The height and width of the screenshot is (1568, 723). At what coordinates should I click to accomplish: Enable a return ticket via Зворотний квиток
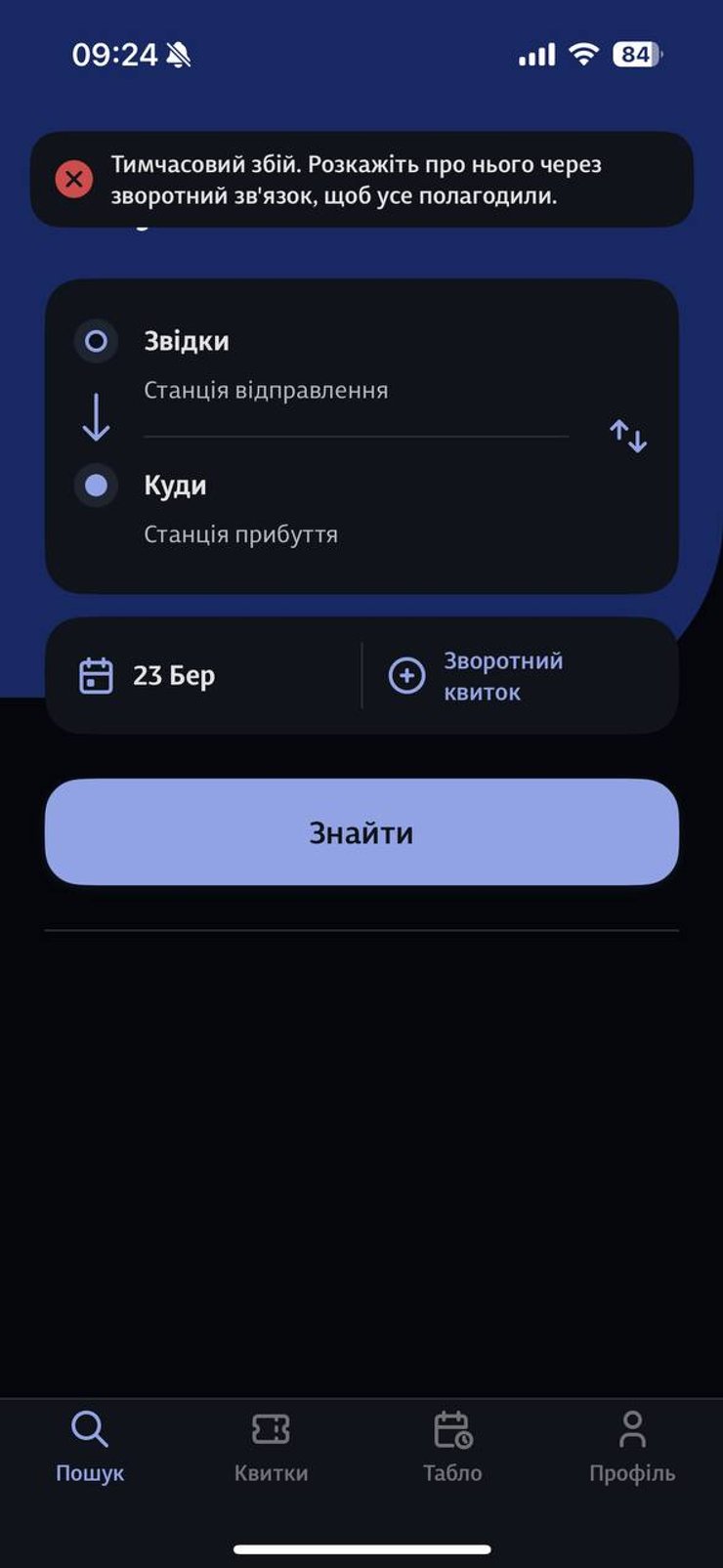503,674
